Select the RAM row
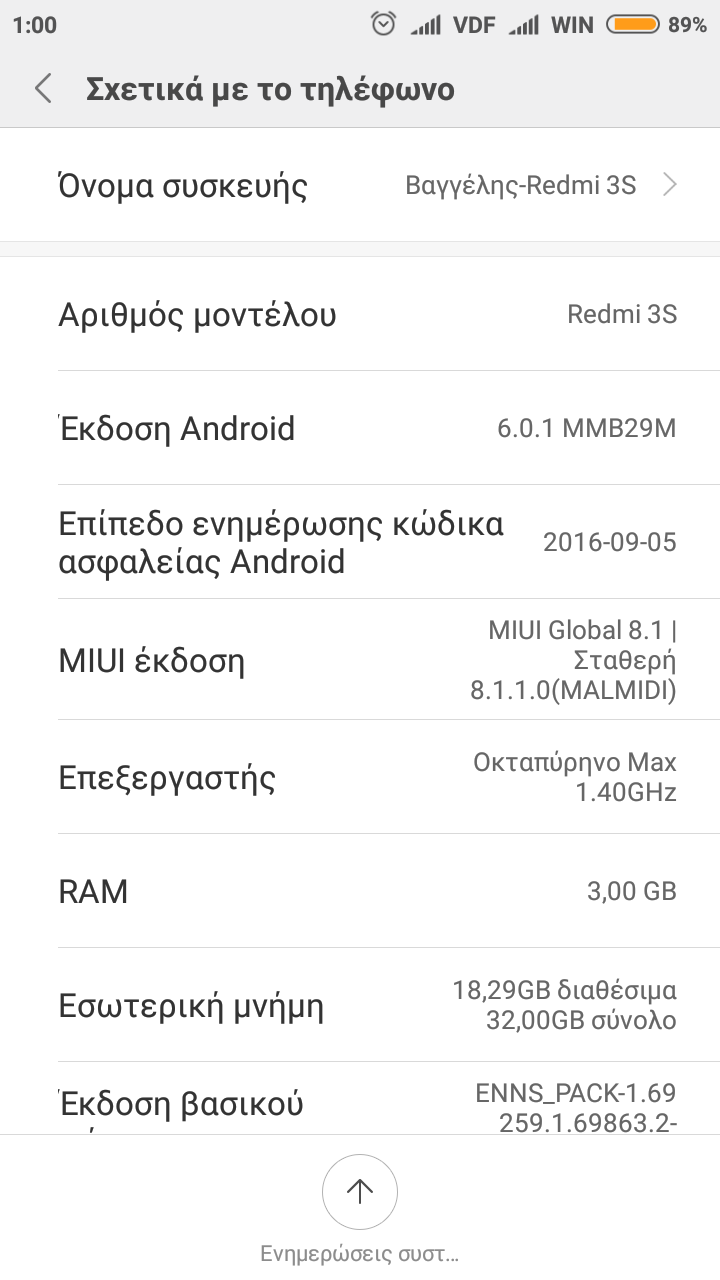This screenshot has width=720, height=1280. coord(360,891)
